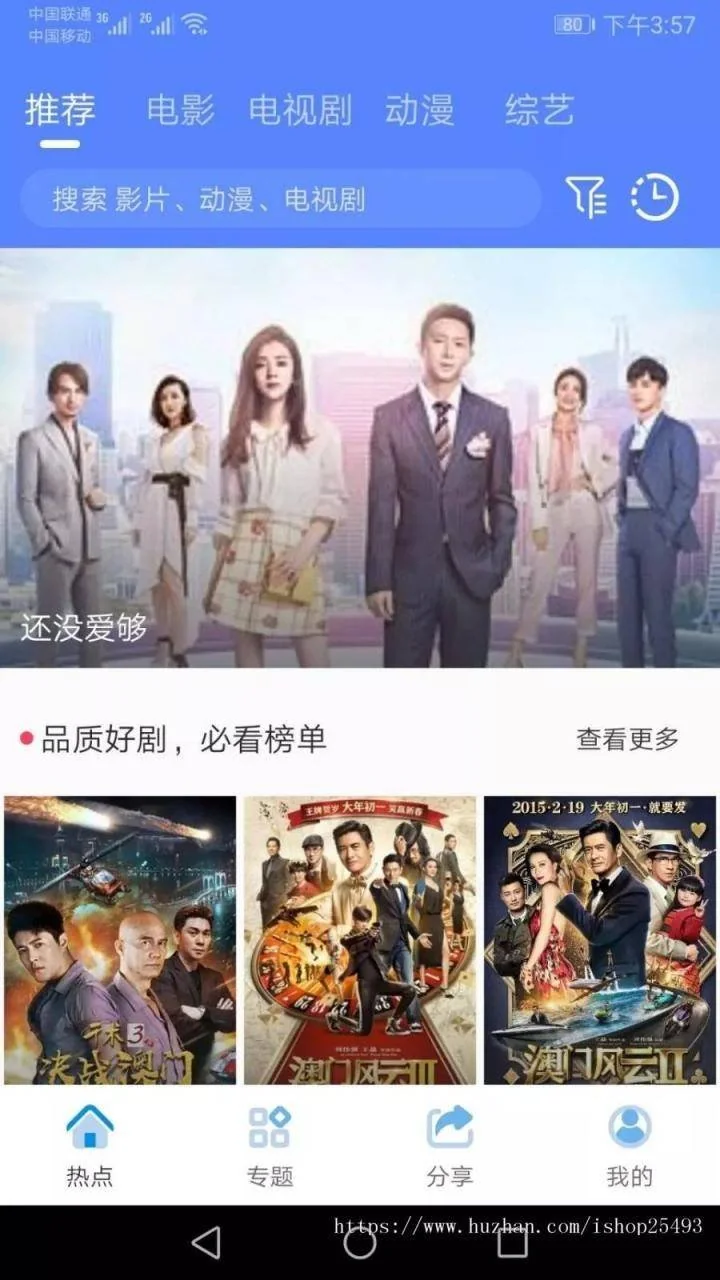Switch to the 综艺 tab
720x1280 pixels.
pos(539,110)
